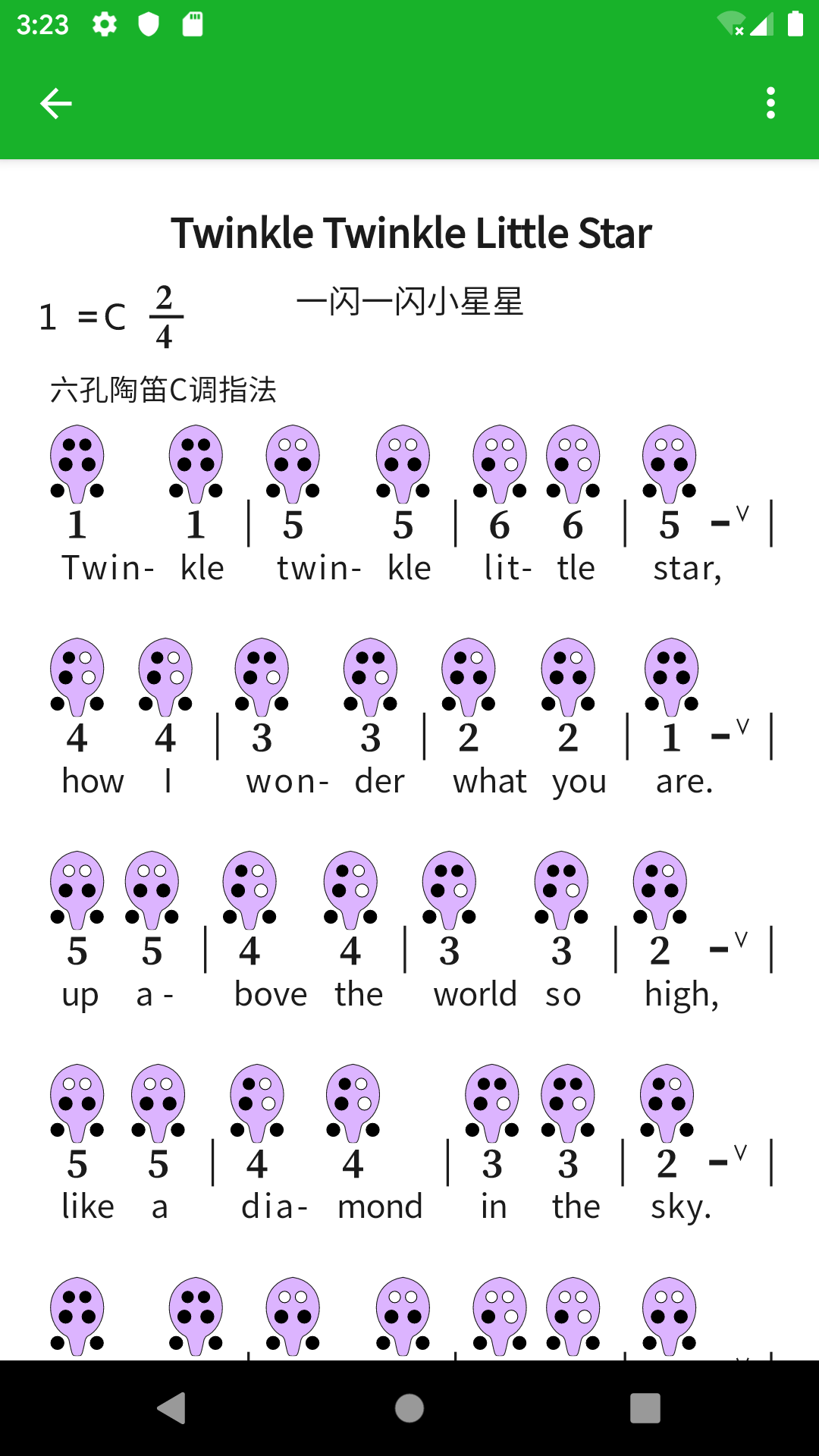This screenshot has width=819, height=1456.
Task: Tap the system back button
Action: [x=172, y=1408]
